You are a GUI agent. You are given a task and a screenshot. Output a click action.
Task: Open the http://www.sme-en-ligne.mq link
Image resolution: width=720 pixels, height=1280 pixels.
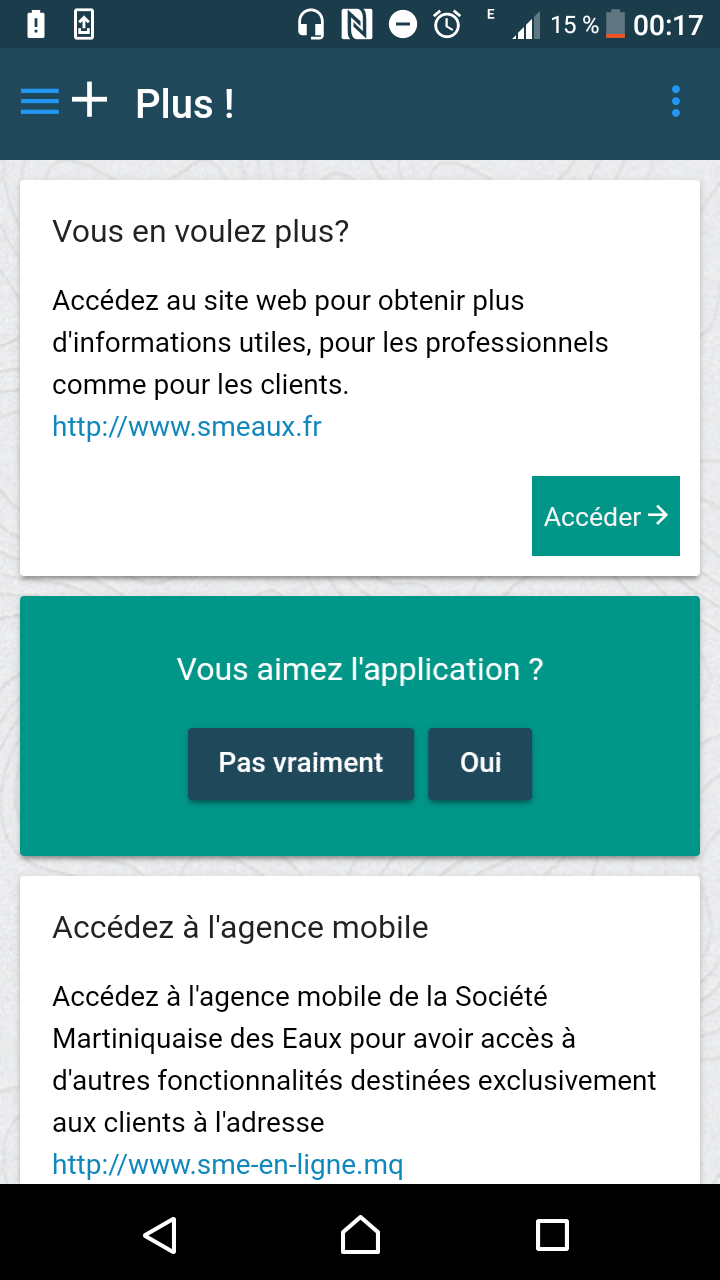(x=227, y=1165)
